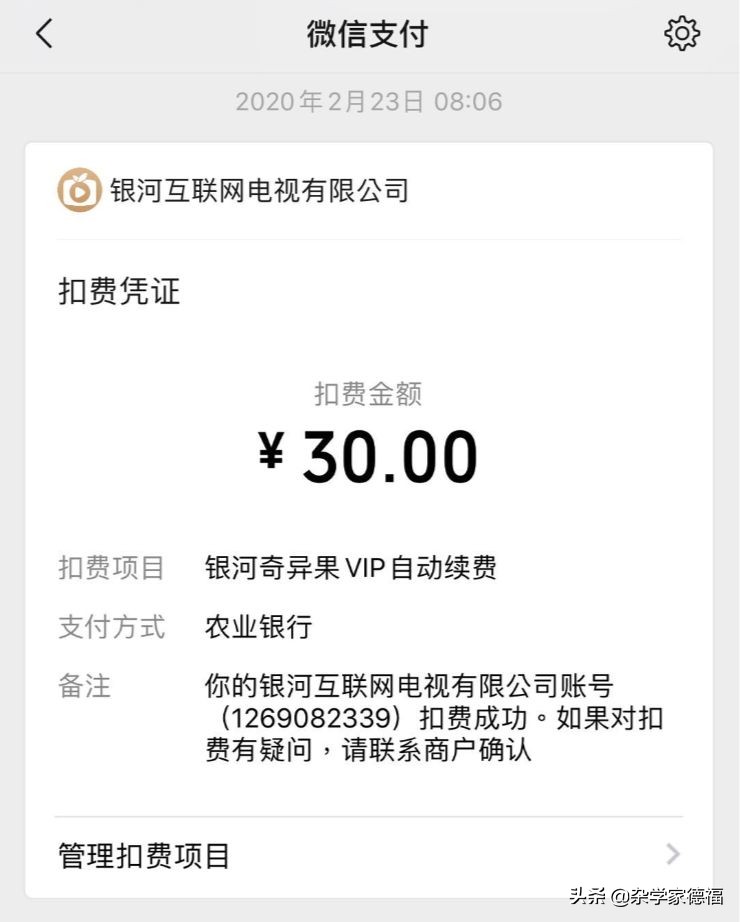
Task: Select the date 2020年2月23日 08:06
Action: coord(369,101)
